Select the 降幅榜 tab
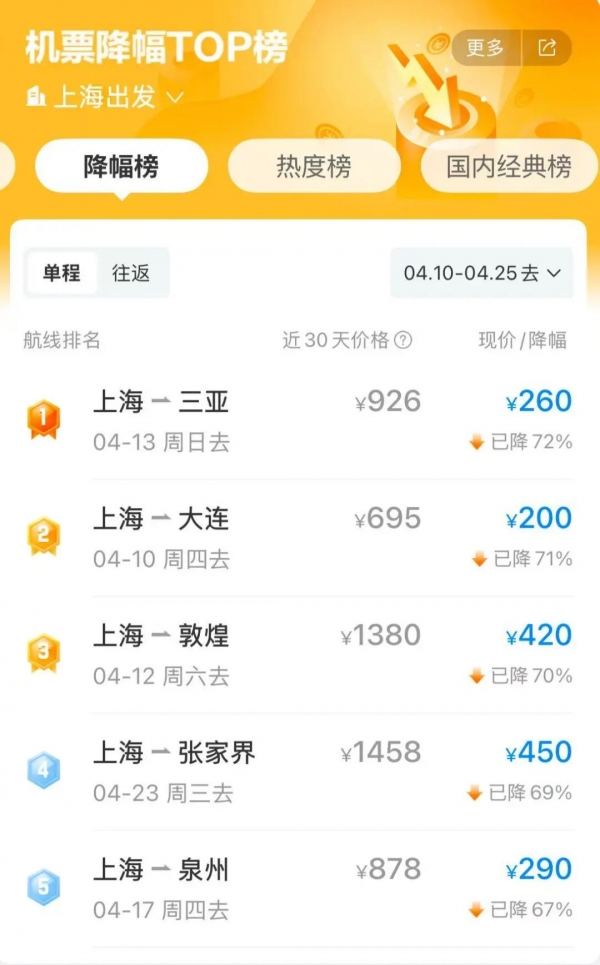 click(x=121, y=166)
